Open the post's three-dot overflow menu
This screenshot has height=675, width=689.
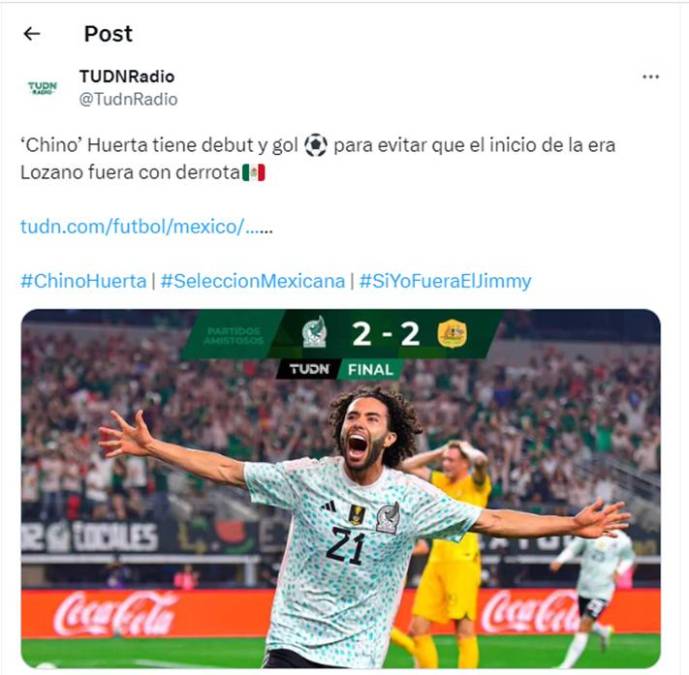tap(650, 77)
